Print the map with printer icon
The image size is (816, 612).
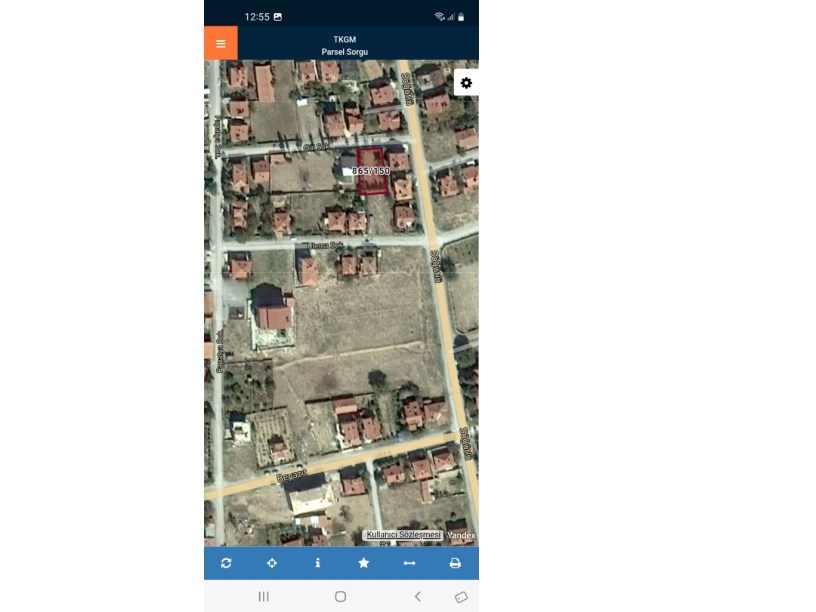pyautogui.click(x=455, y=563)
